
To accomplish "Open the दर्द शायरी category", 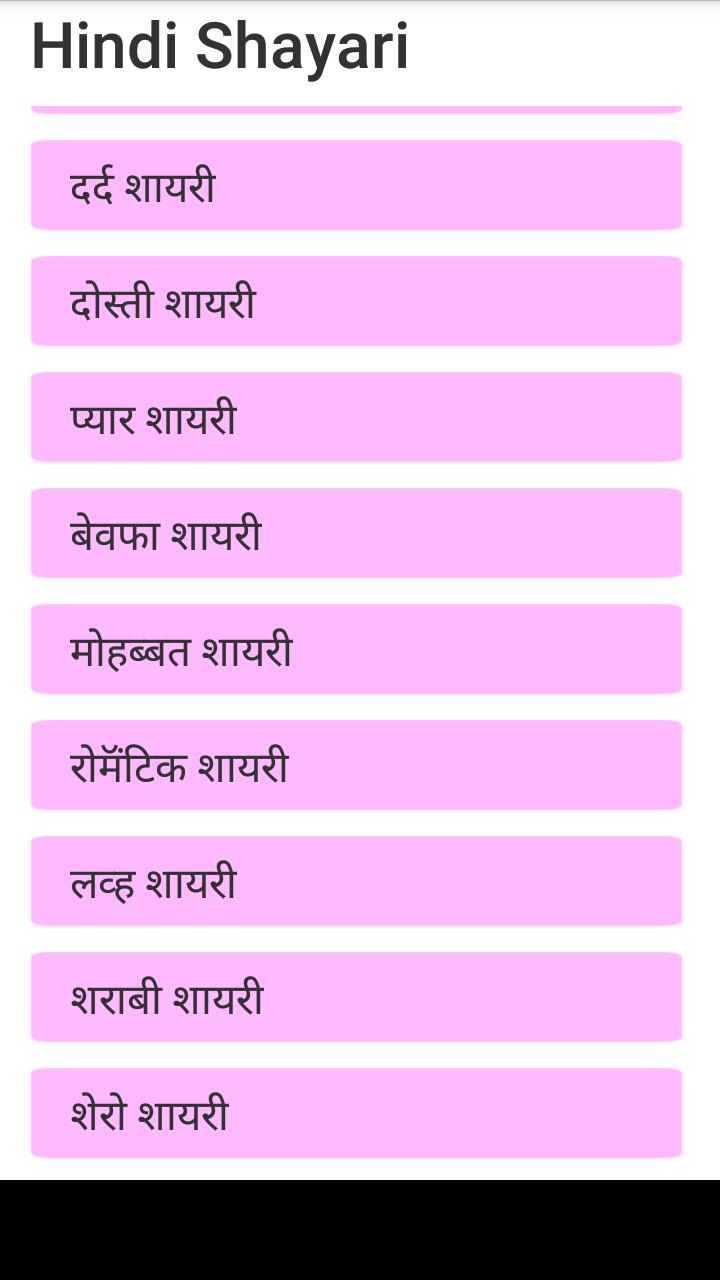I will click(x=356, y=186).
